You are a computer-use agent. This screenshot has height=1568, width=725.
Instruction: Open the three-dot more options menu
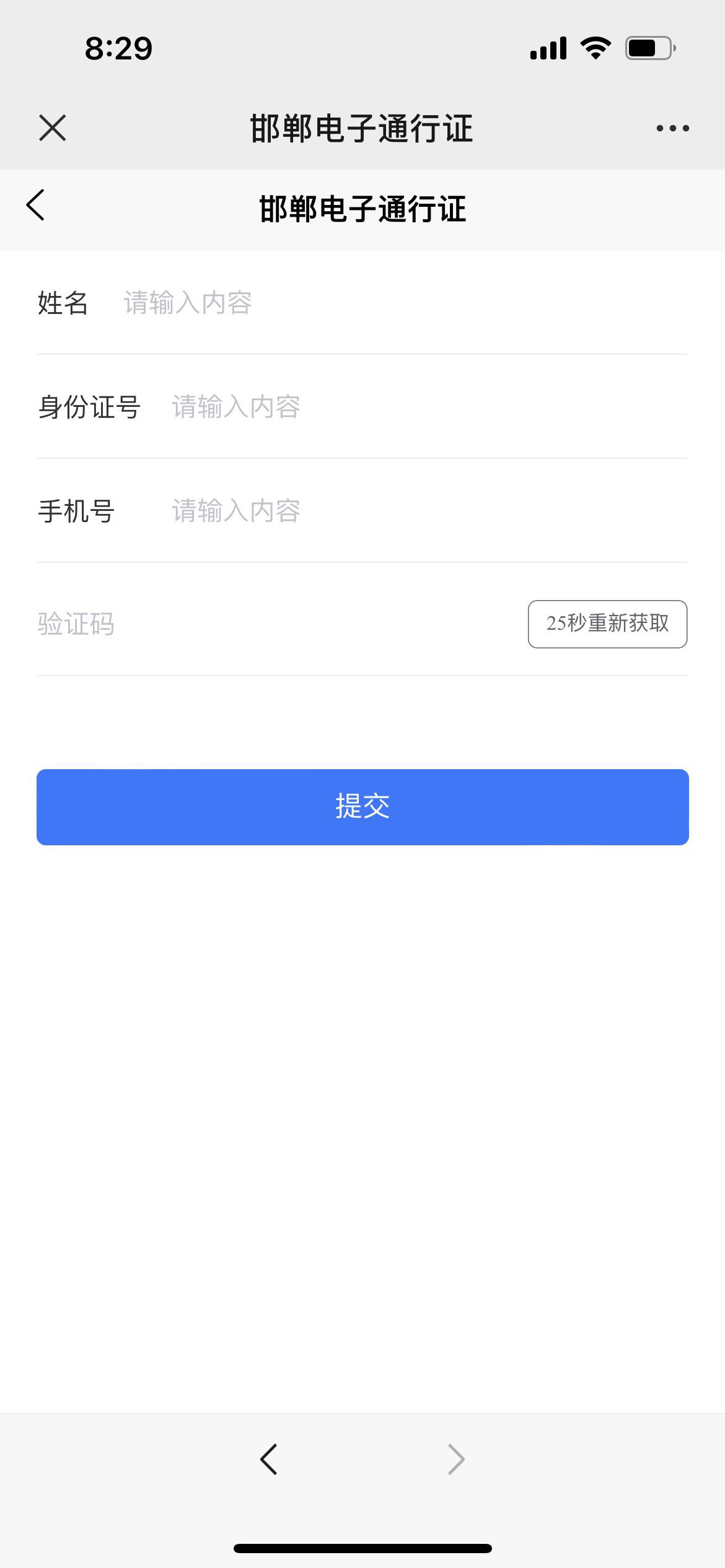point(672,128)
